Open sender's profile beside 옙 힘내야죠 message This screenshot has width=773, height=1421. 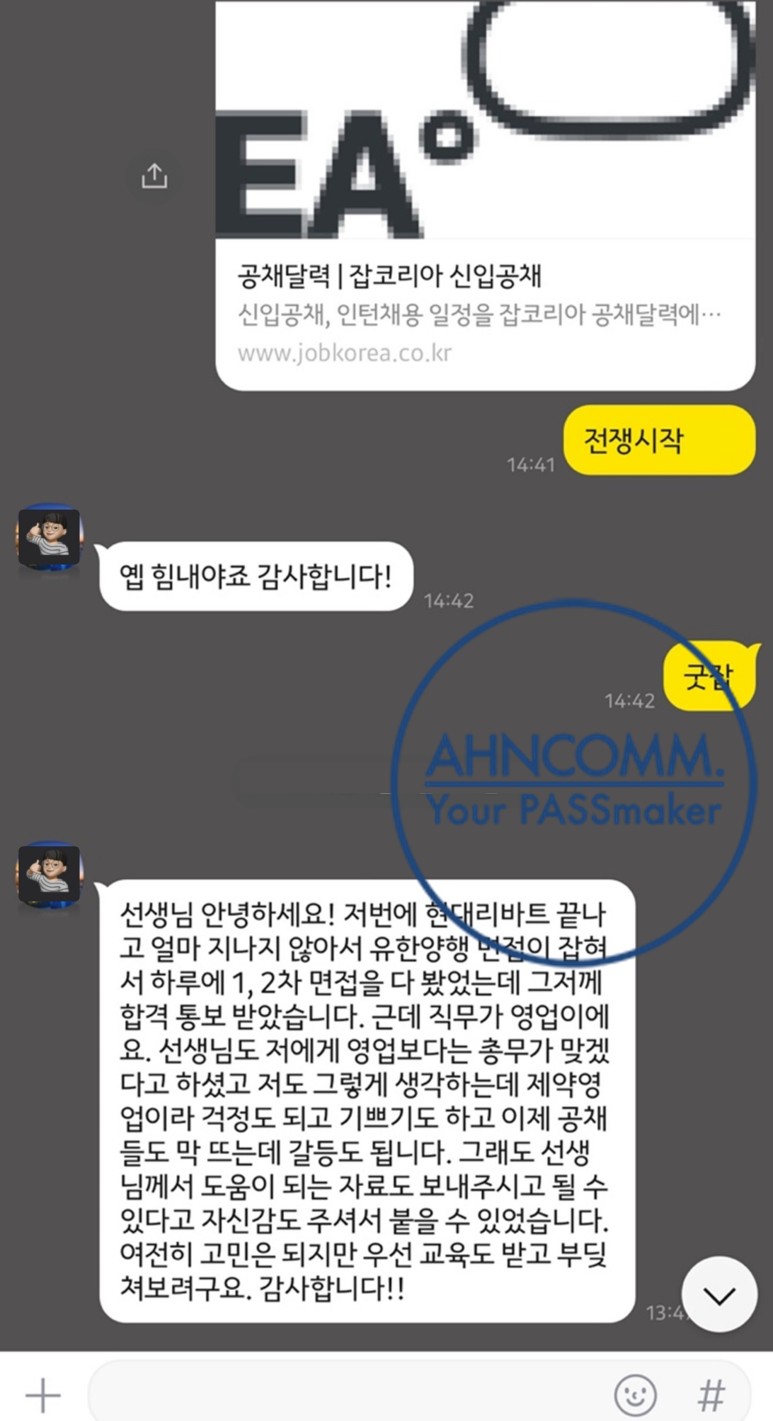[x=49, y=539]
